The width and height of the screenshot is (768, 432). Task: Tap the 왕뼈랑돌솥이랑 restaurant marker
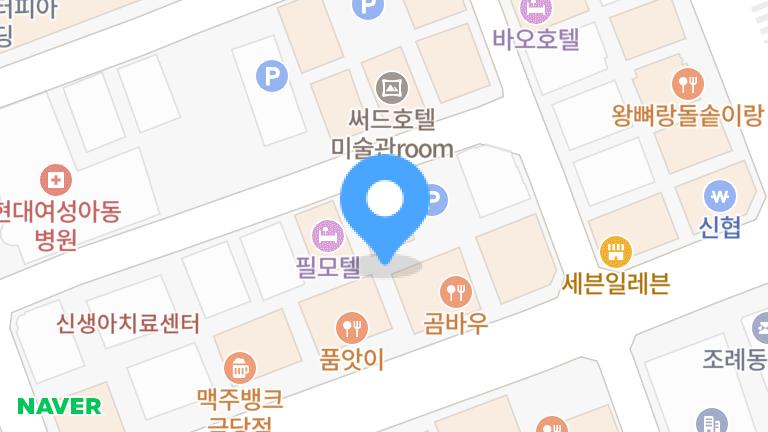click(687, 83)
